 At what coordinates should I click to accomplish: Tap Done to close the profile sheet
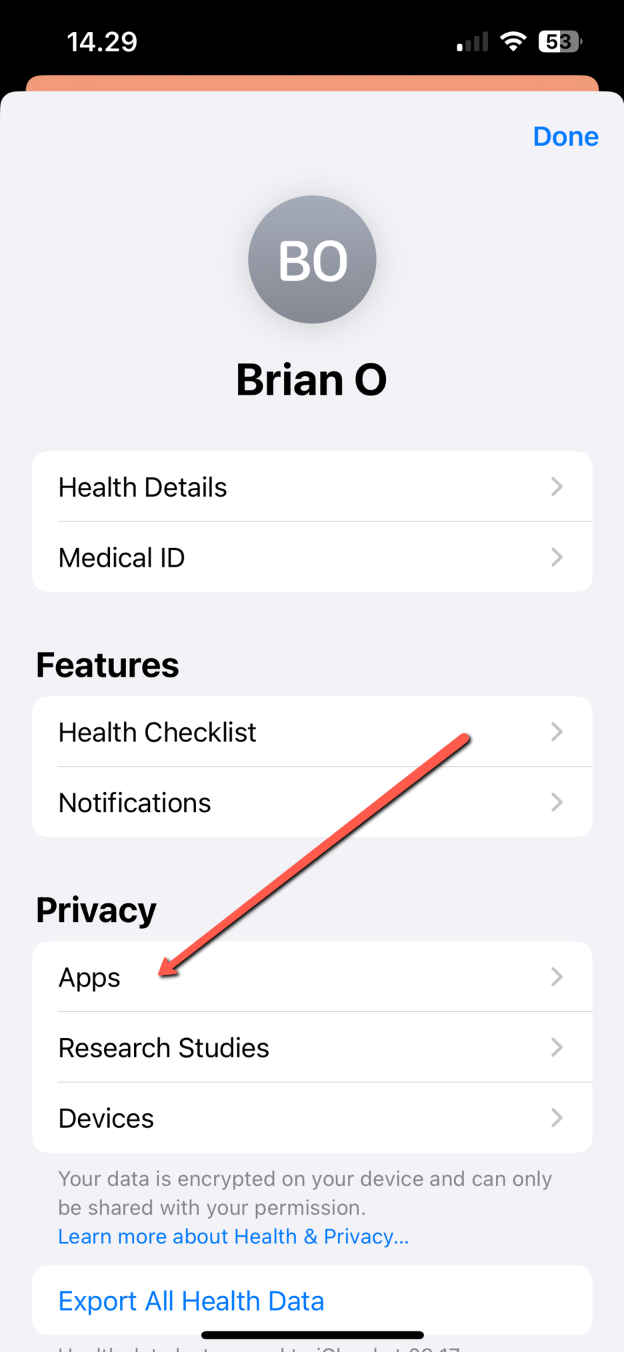pos(565,137)
